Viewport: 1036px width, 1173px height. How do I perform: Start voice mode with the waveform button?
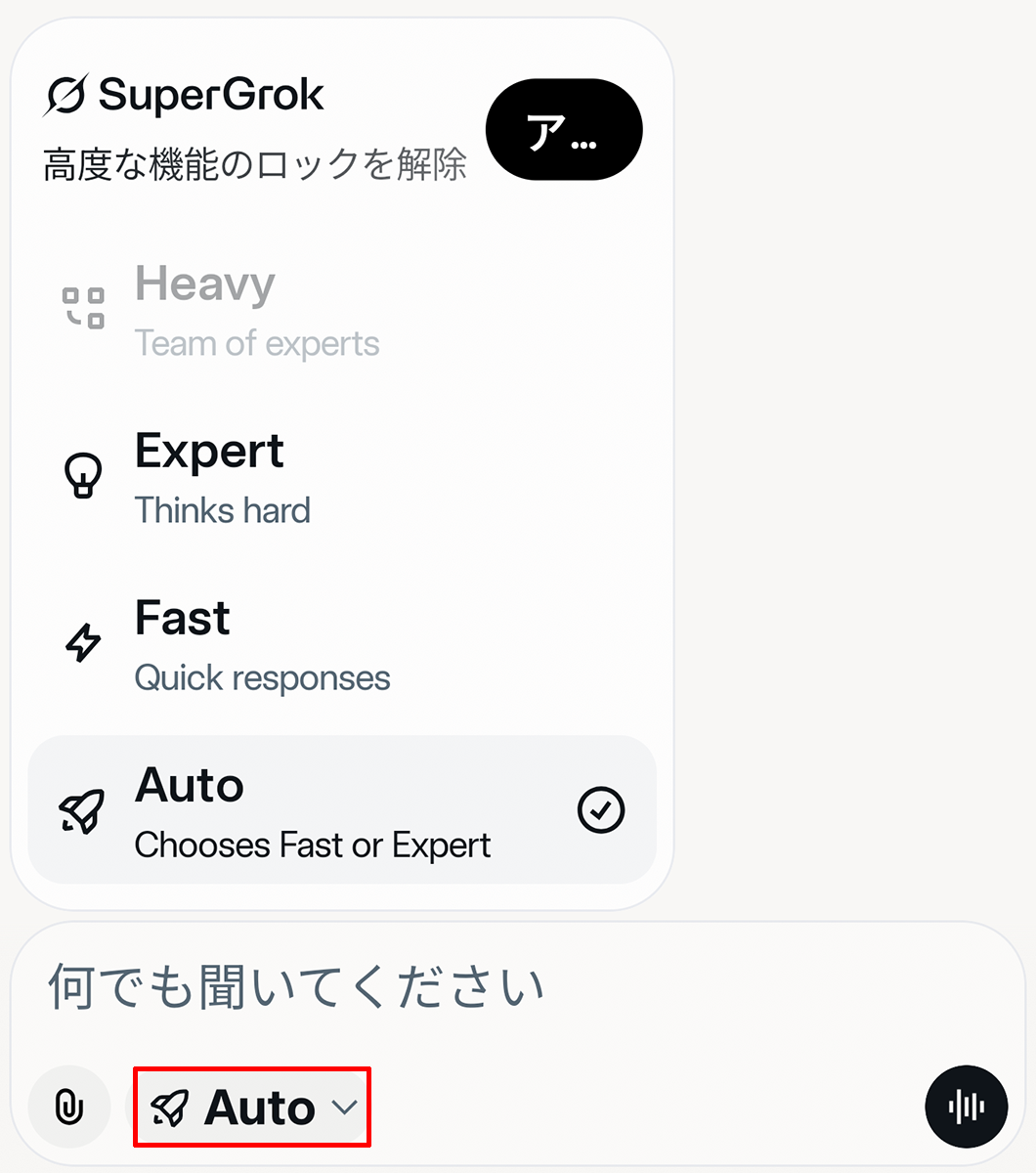(x=966, y=1106)
